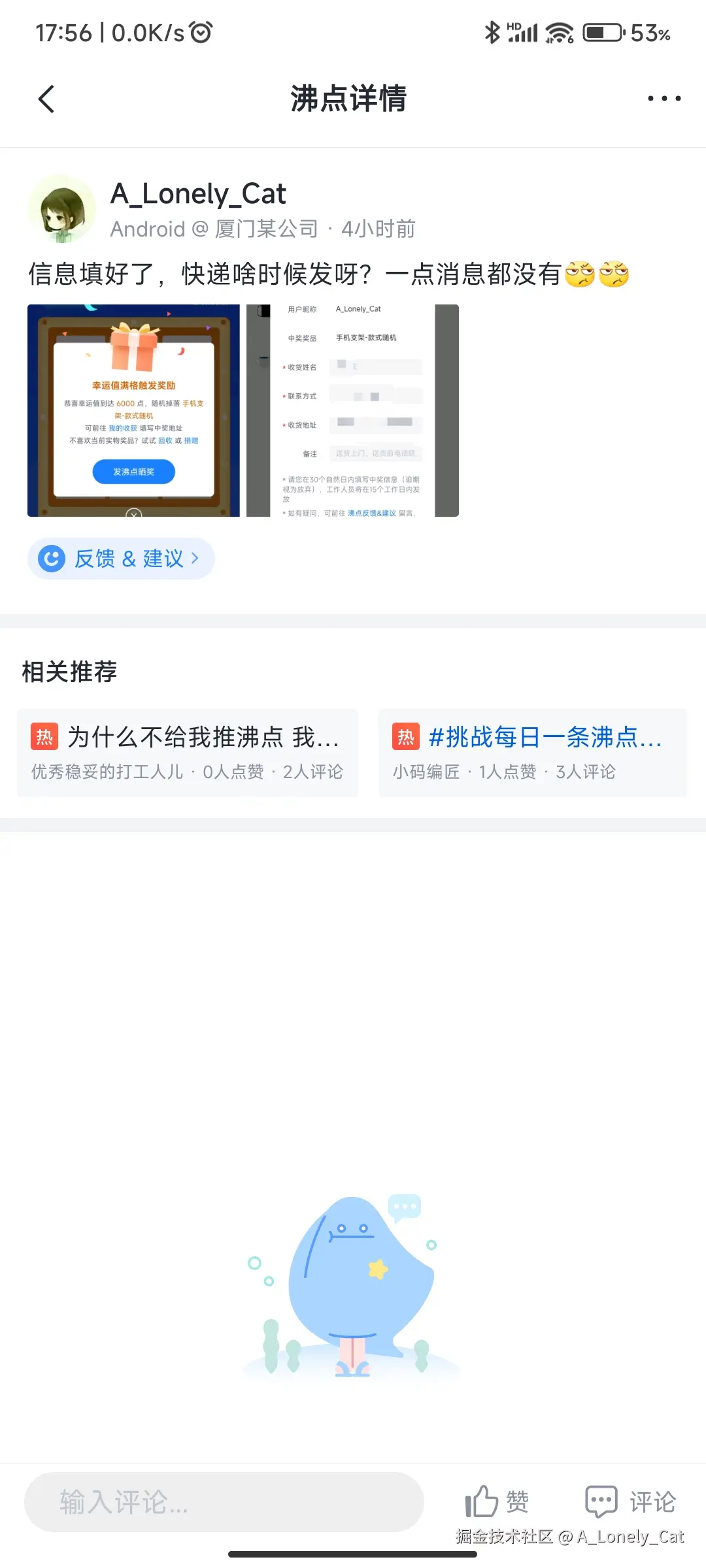Expand the 反馈 & 建议 chevron
The height and width of the screenshot is (1568, 706).
(195, 559)
